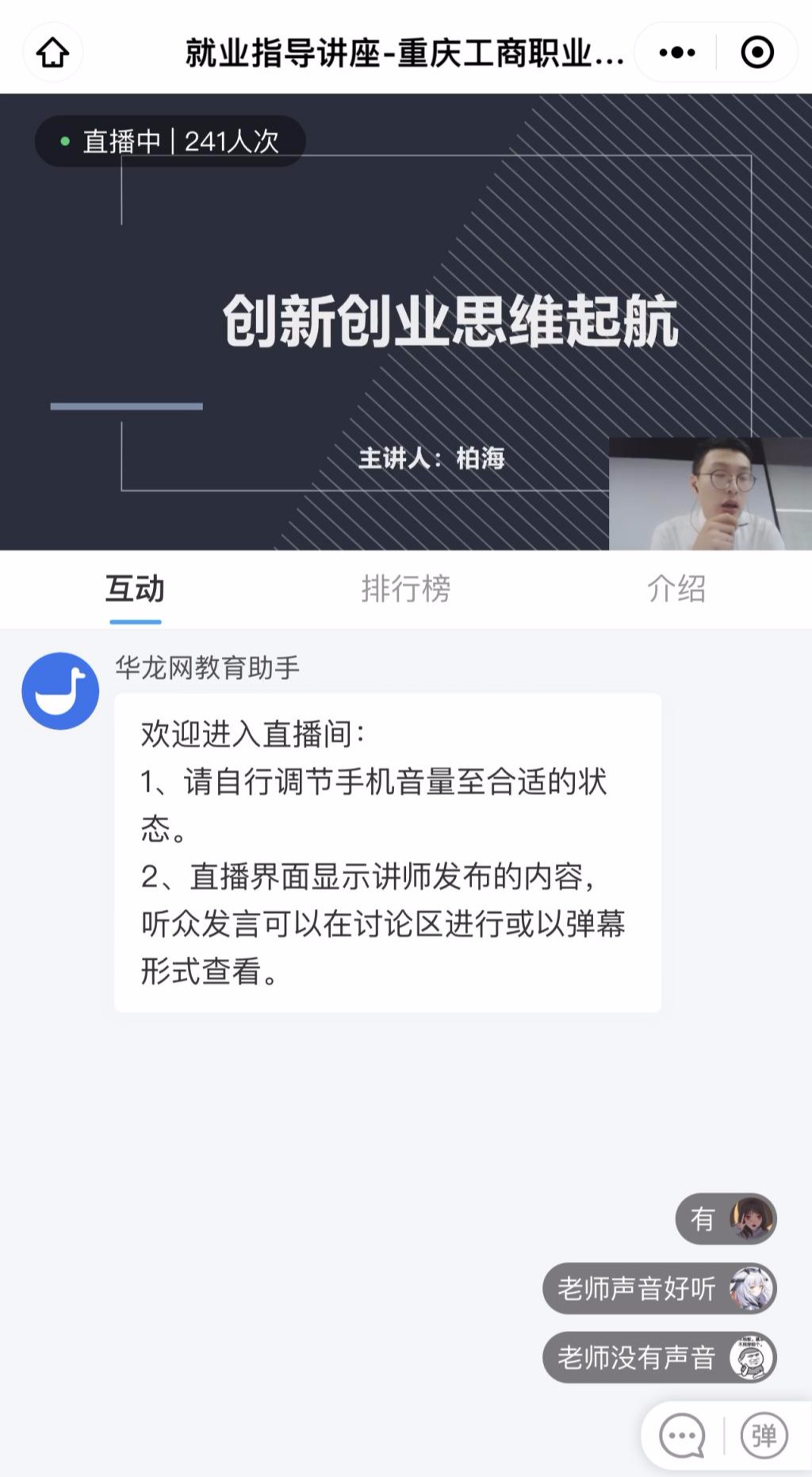Close the mini program with circle button
The image size is (812, 1477).
click(x=756, y=53)
